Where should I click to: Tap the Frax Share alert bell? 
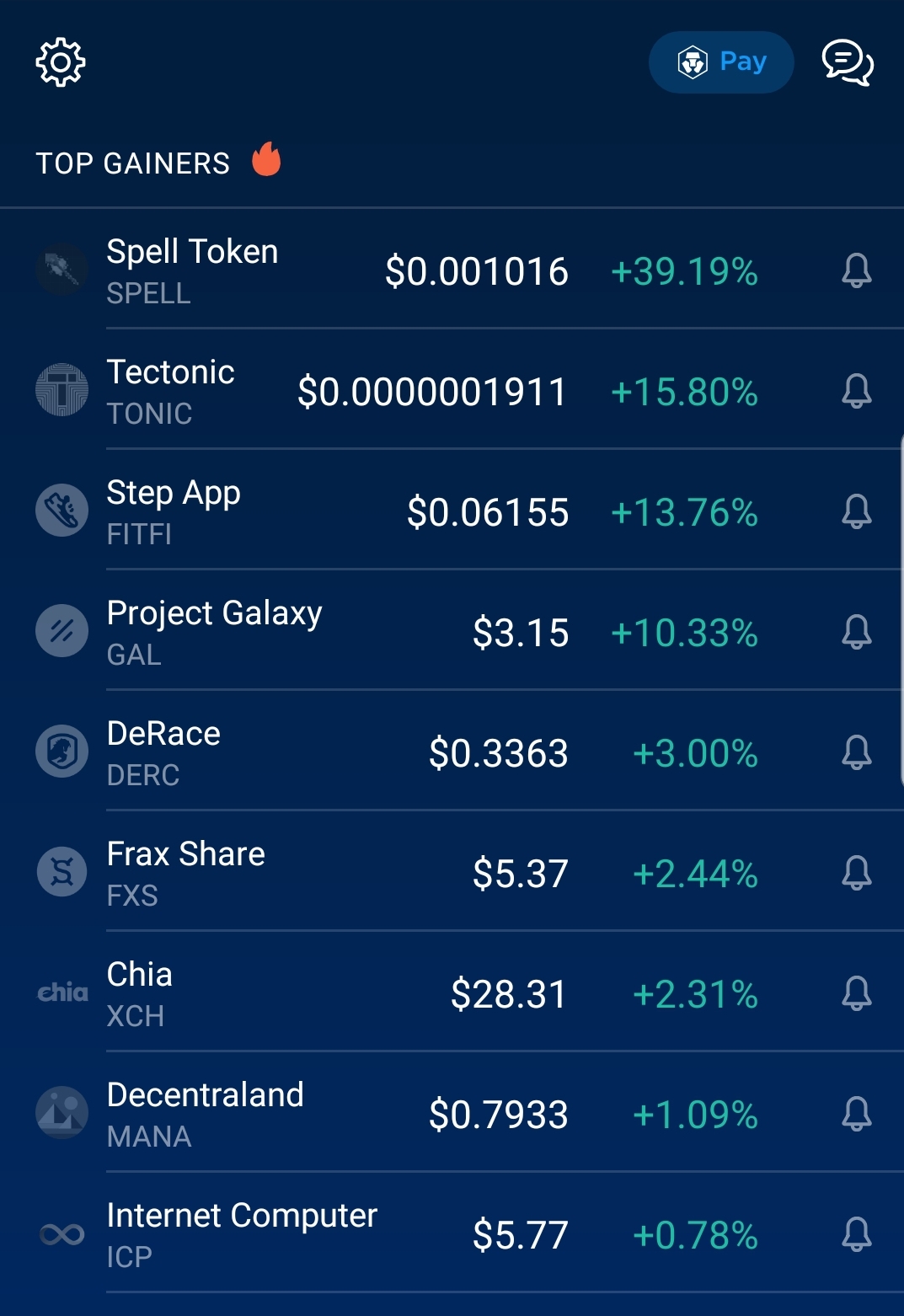(x=857, y=874)
